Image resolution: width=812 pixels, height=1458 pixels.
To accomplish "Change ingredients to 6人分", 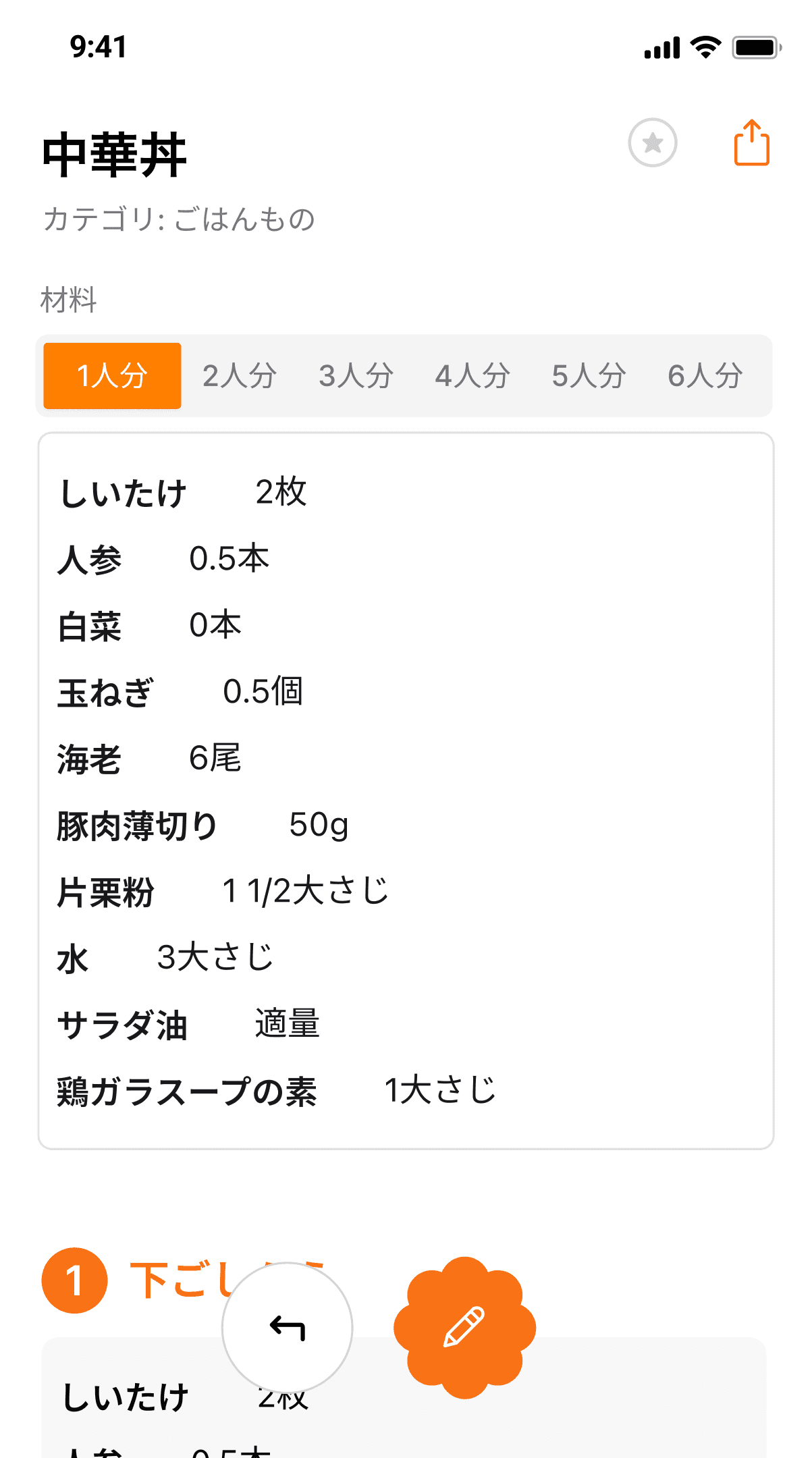I will coord(705,376).
